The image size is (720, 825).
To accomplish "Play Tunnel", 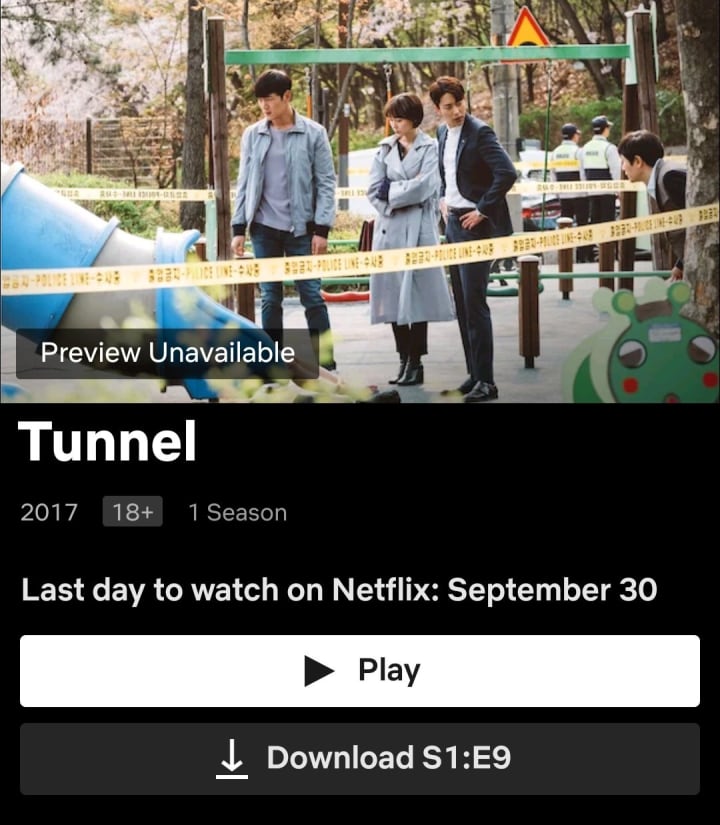I will [360, 671].
